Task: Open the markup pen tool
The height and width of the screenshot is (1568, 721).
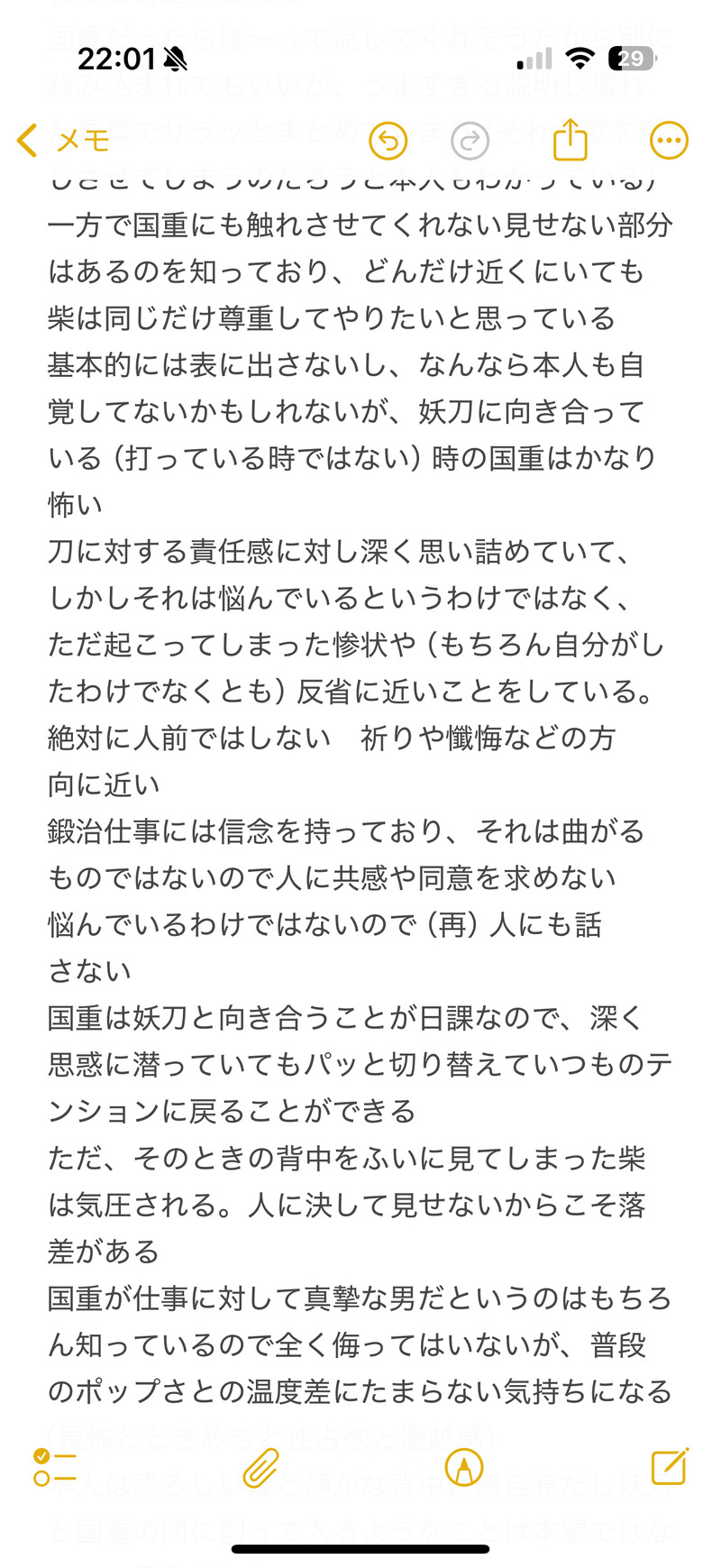Action: [464, 1467]
